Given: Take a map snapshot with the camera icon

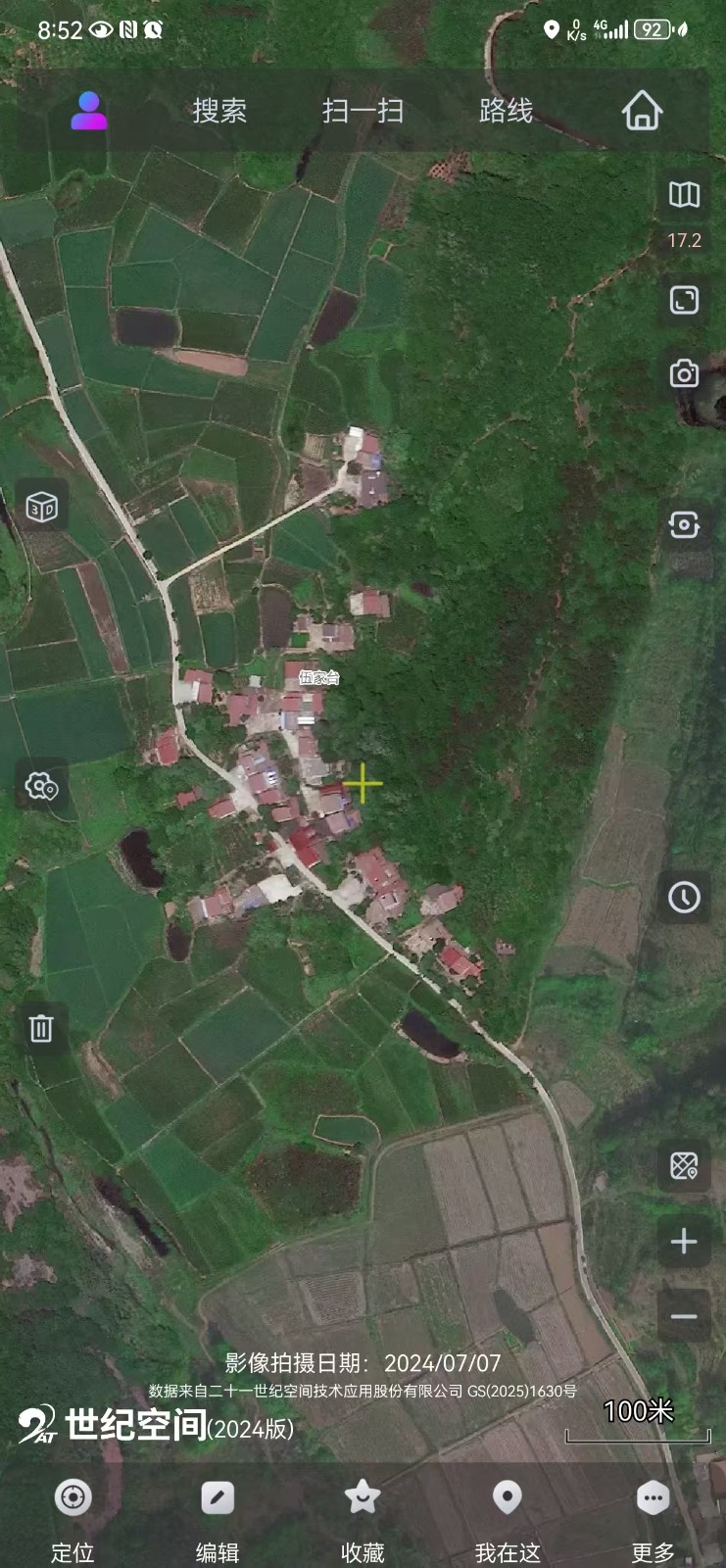Looking at the screenshot, I should [684, 373].
